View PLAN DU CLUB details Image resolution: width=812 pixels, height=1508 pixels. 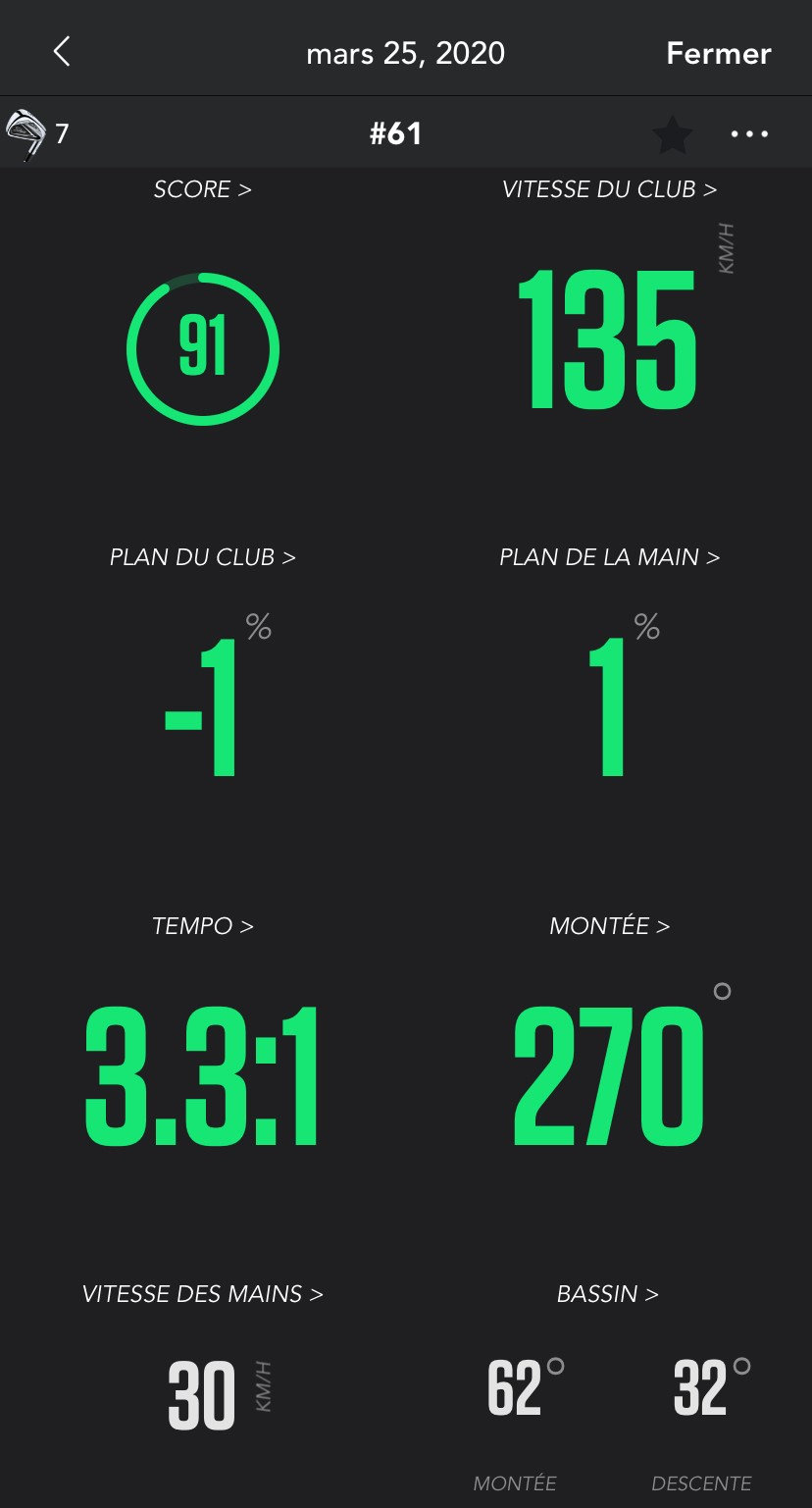202,557
